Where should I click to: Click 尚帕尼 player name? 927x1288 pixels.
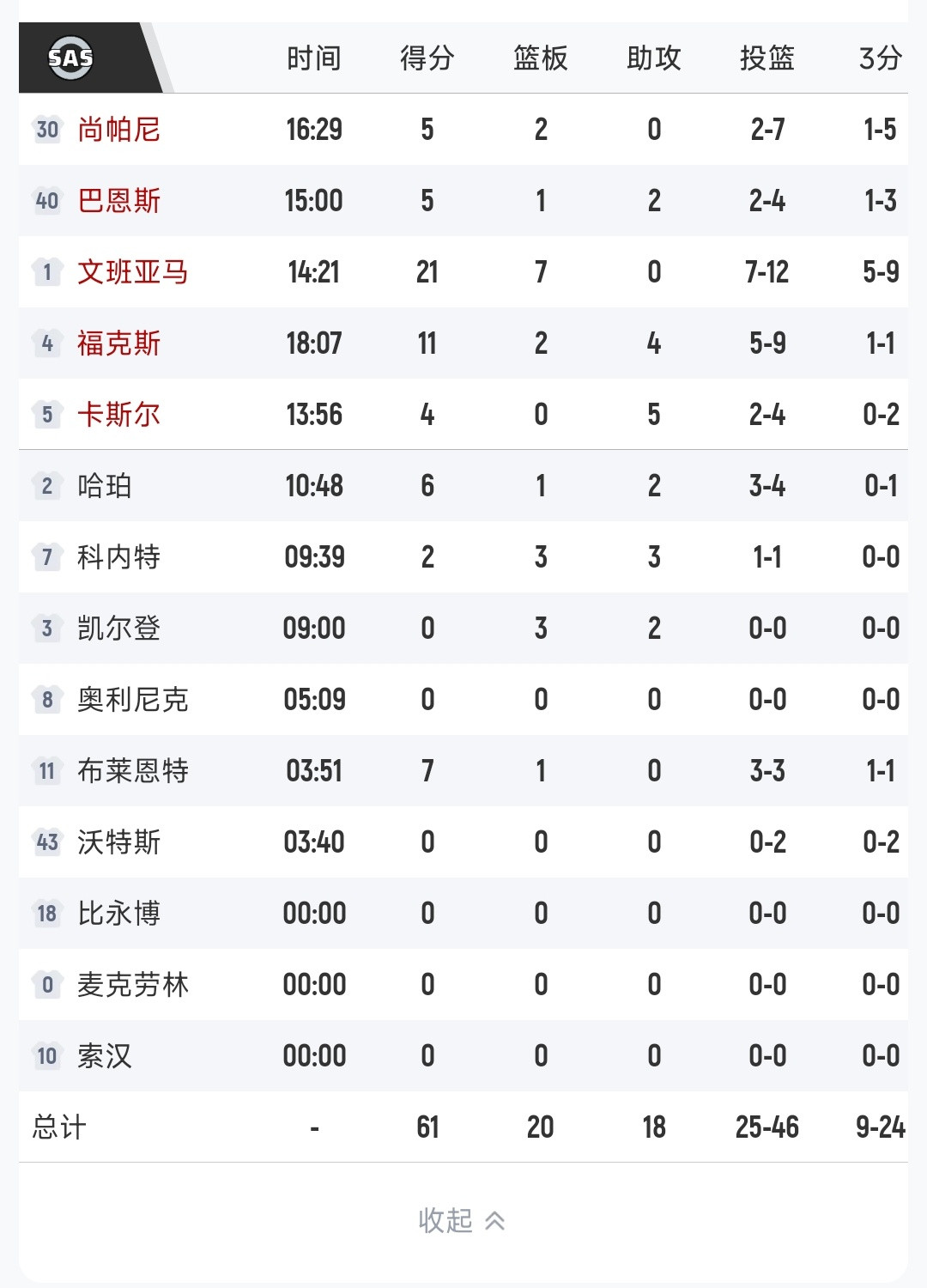pos(120,129)
